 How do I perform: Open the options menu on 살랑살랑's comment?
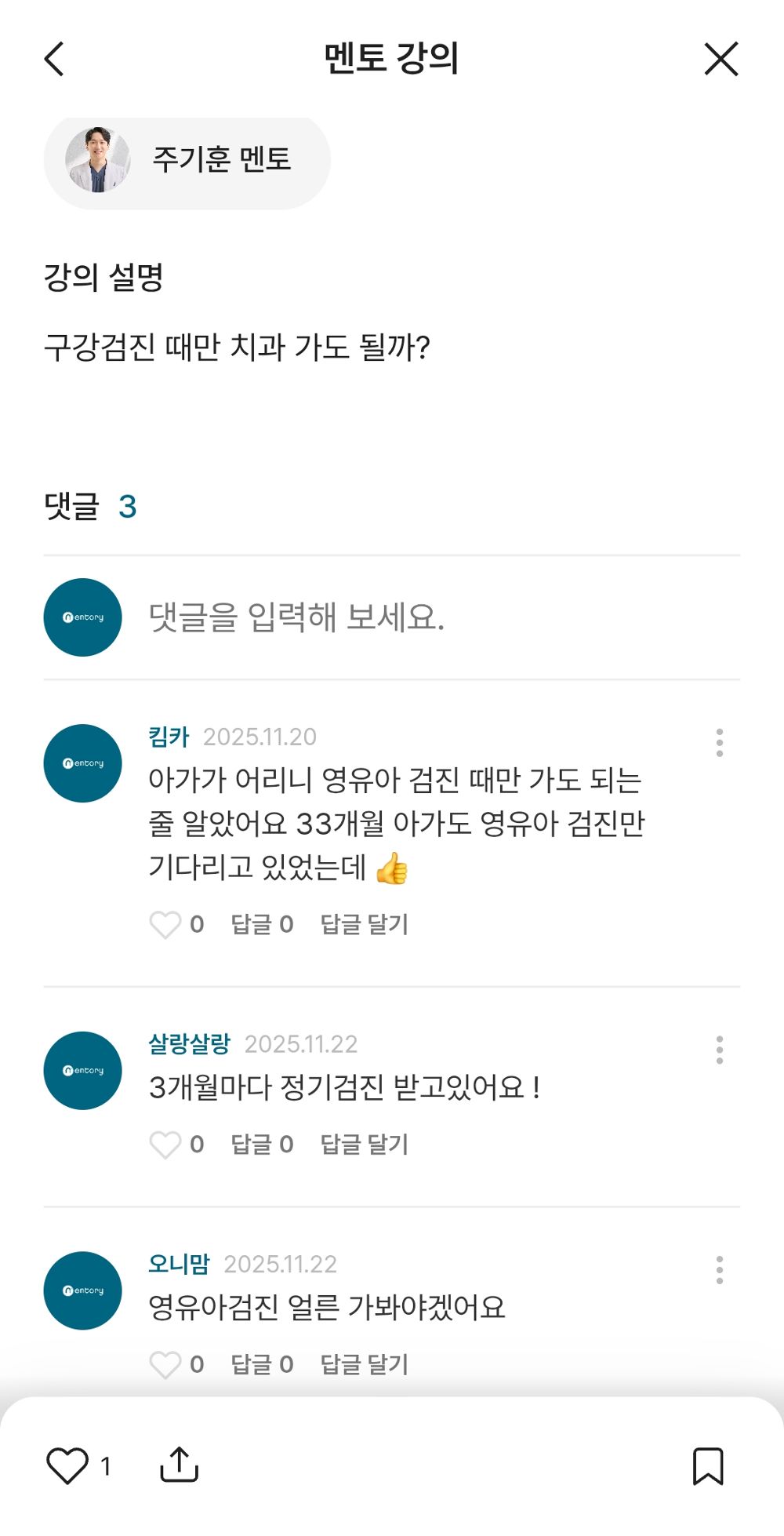tap(720, 1050)
